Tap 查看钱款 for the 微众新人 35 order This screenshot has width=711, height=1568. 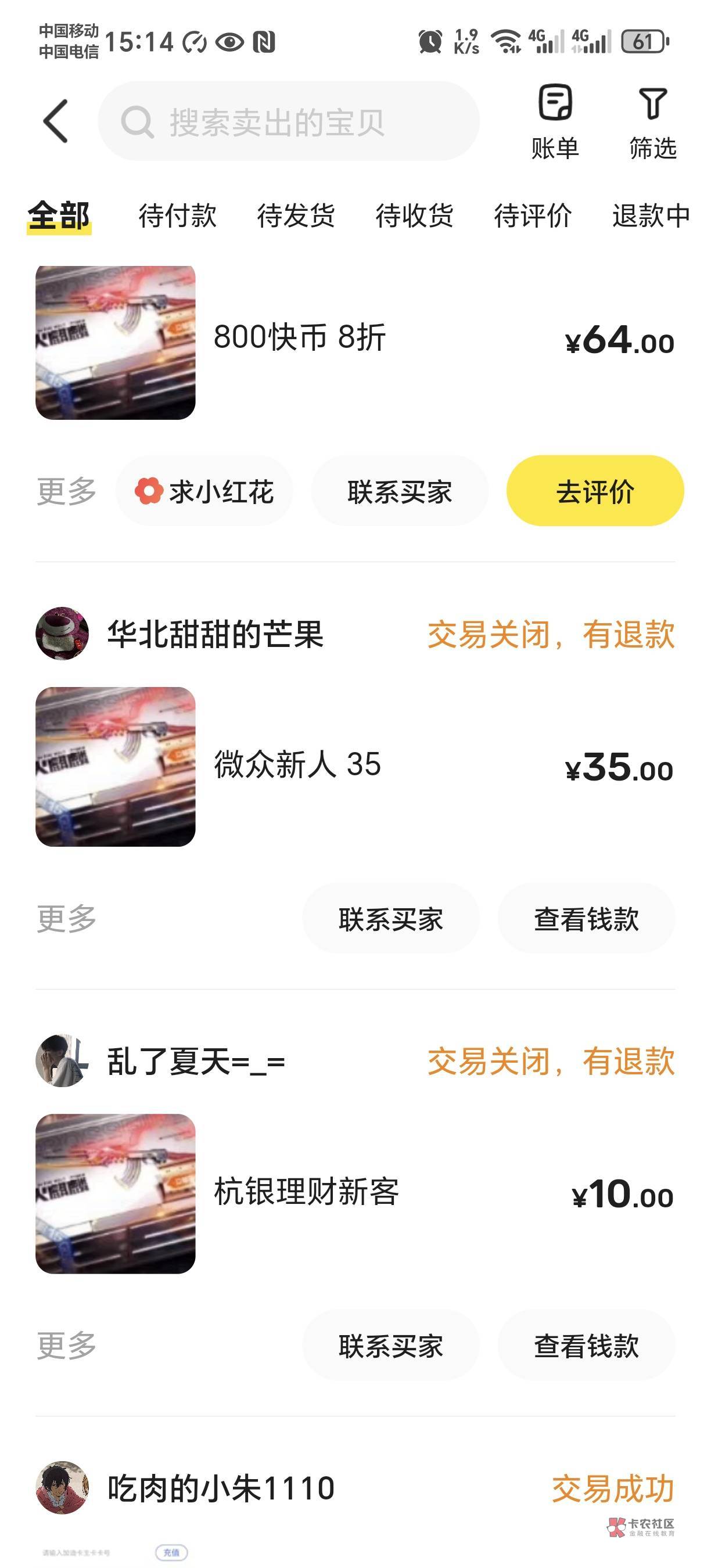point(586,919)
